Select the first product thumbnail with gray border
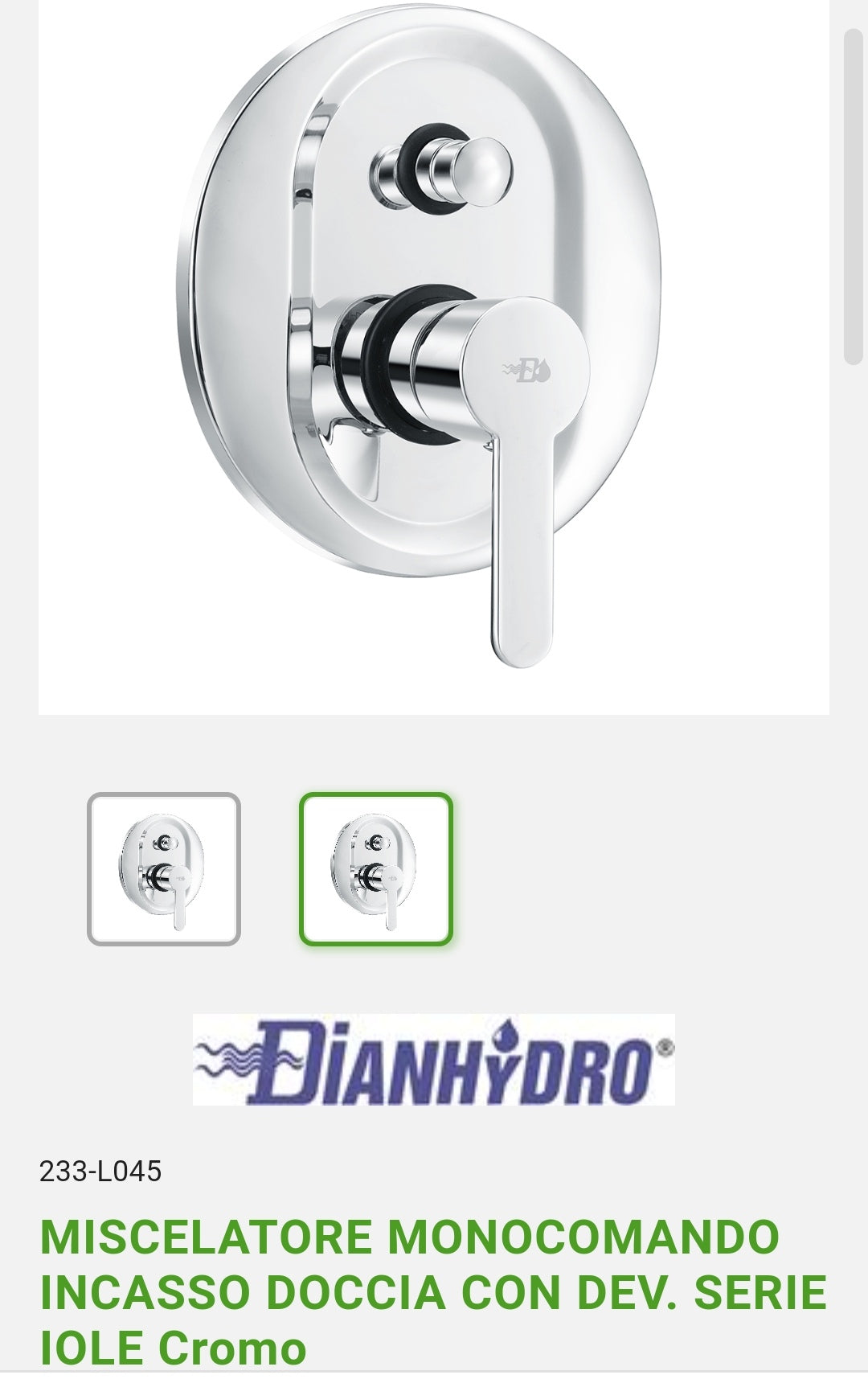The width and height of the screenshot is (868, 1379). point(164,868)
